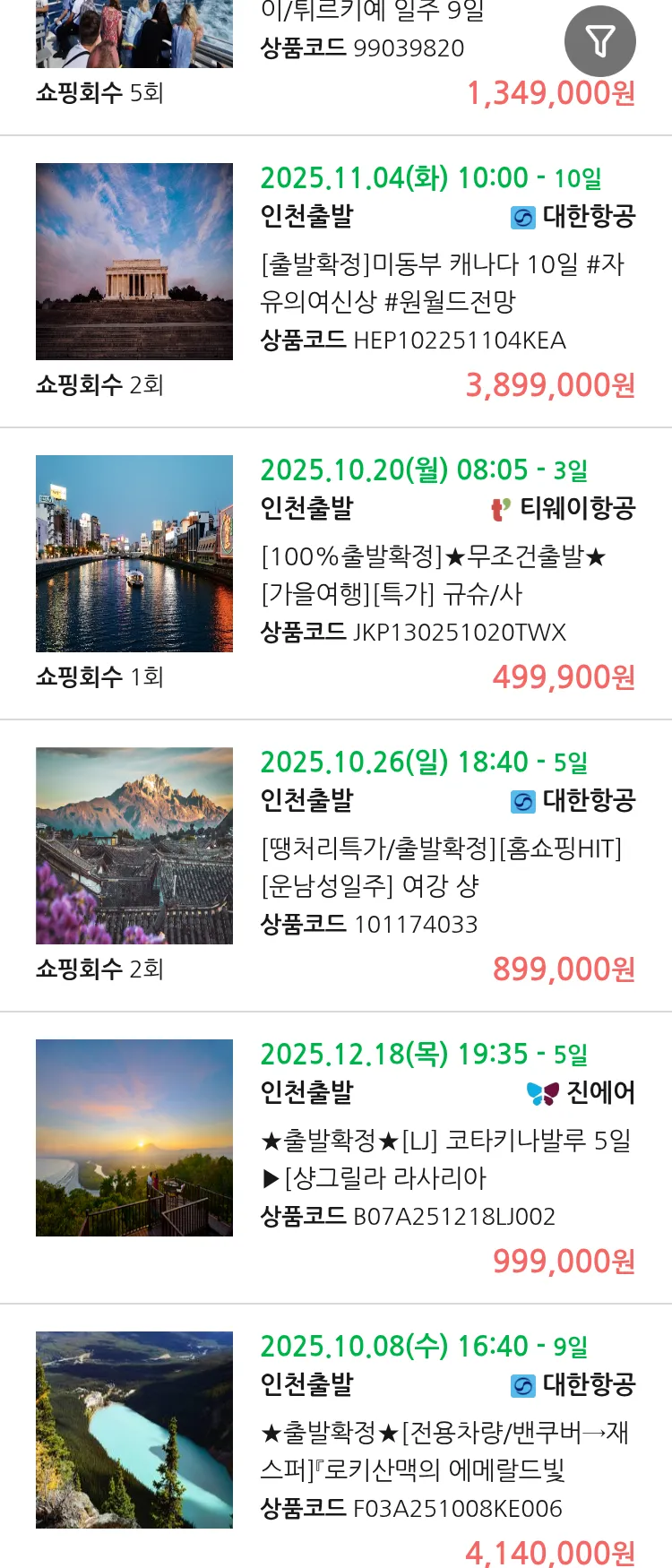
Task: View the 규슈 티웨이항공 499,900원 deal
Action: 434,574
